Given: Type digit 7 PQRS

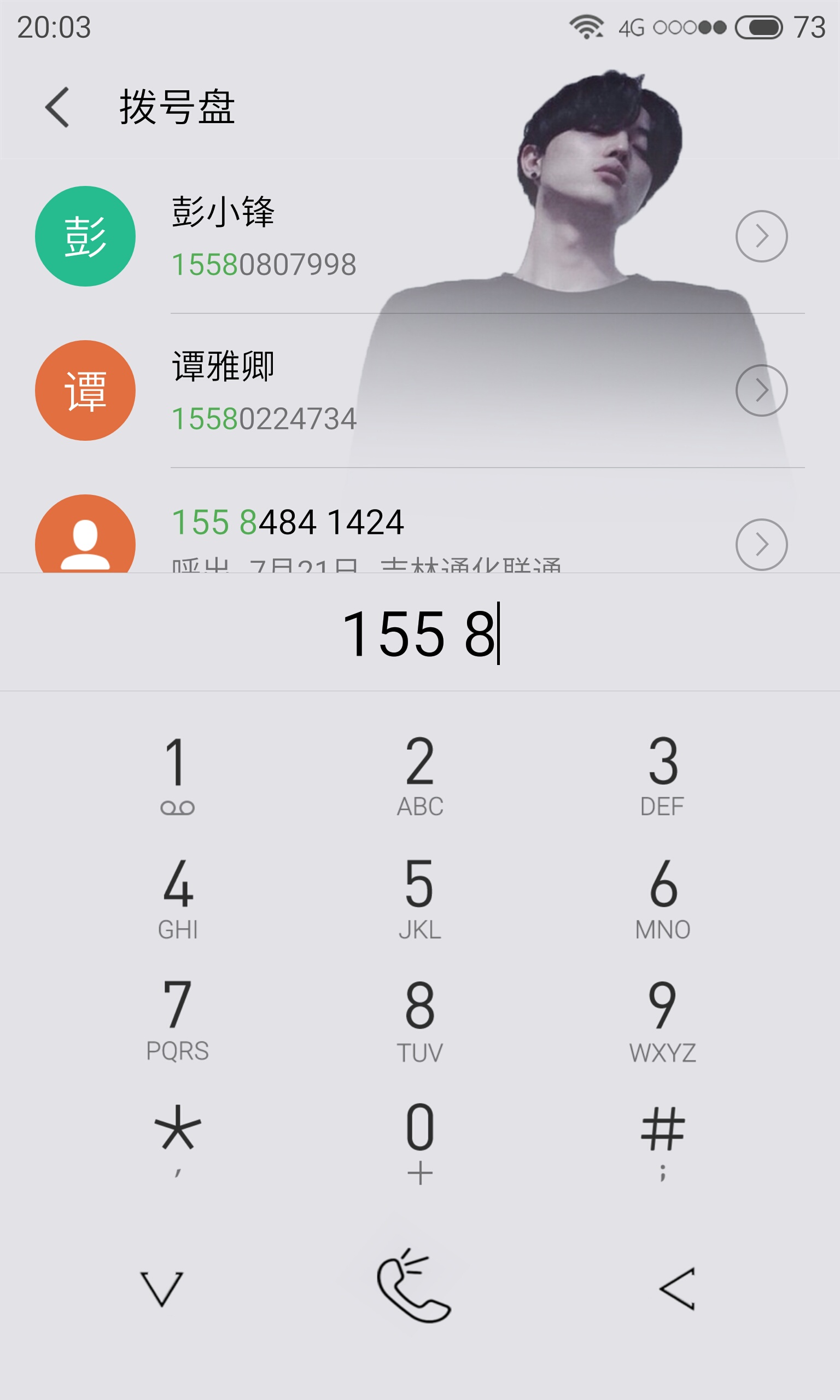Looking at the screenshot, I should click(178, 1020).
